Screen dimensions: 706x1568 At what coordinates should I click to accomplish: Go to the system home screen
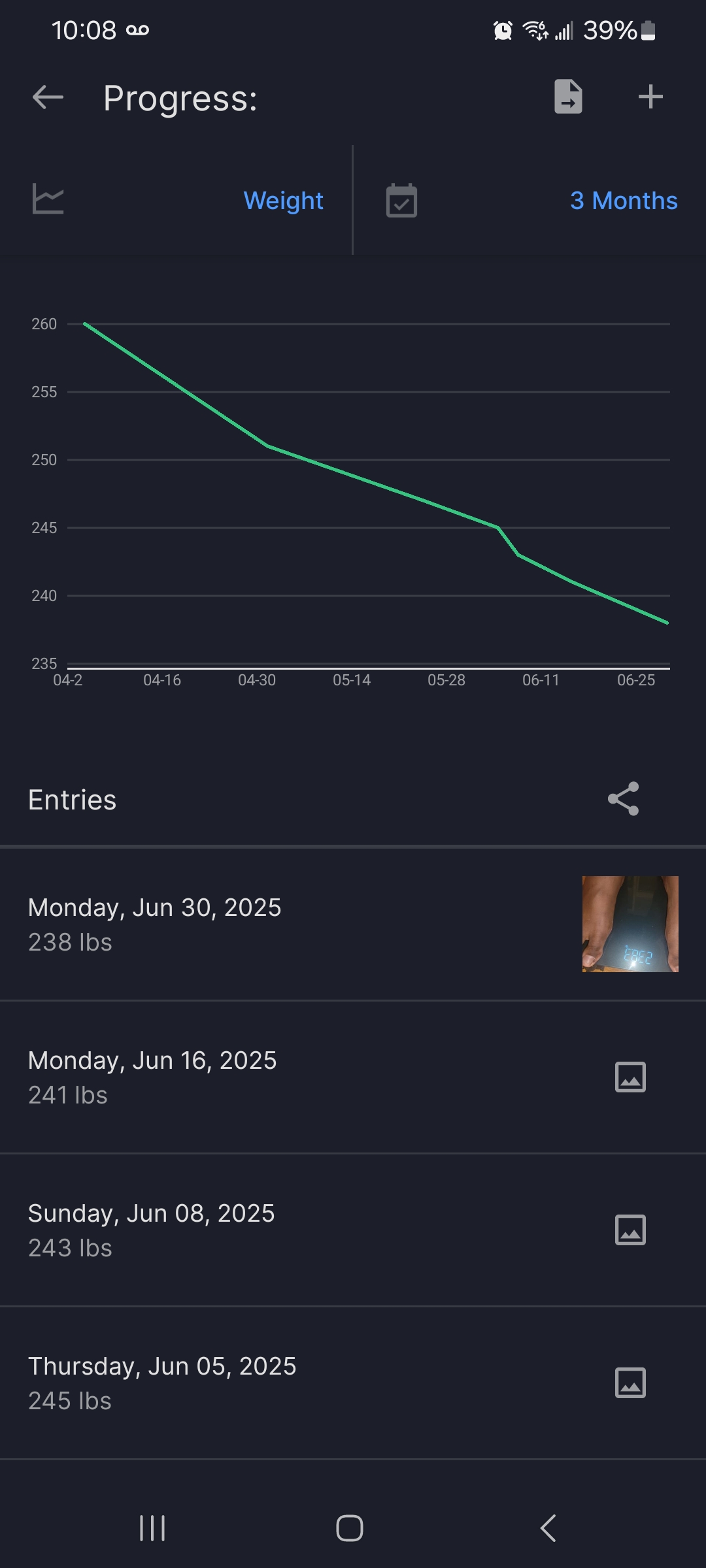click(350, 1528)
